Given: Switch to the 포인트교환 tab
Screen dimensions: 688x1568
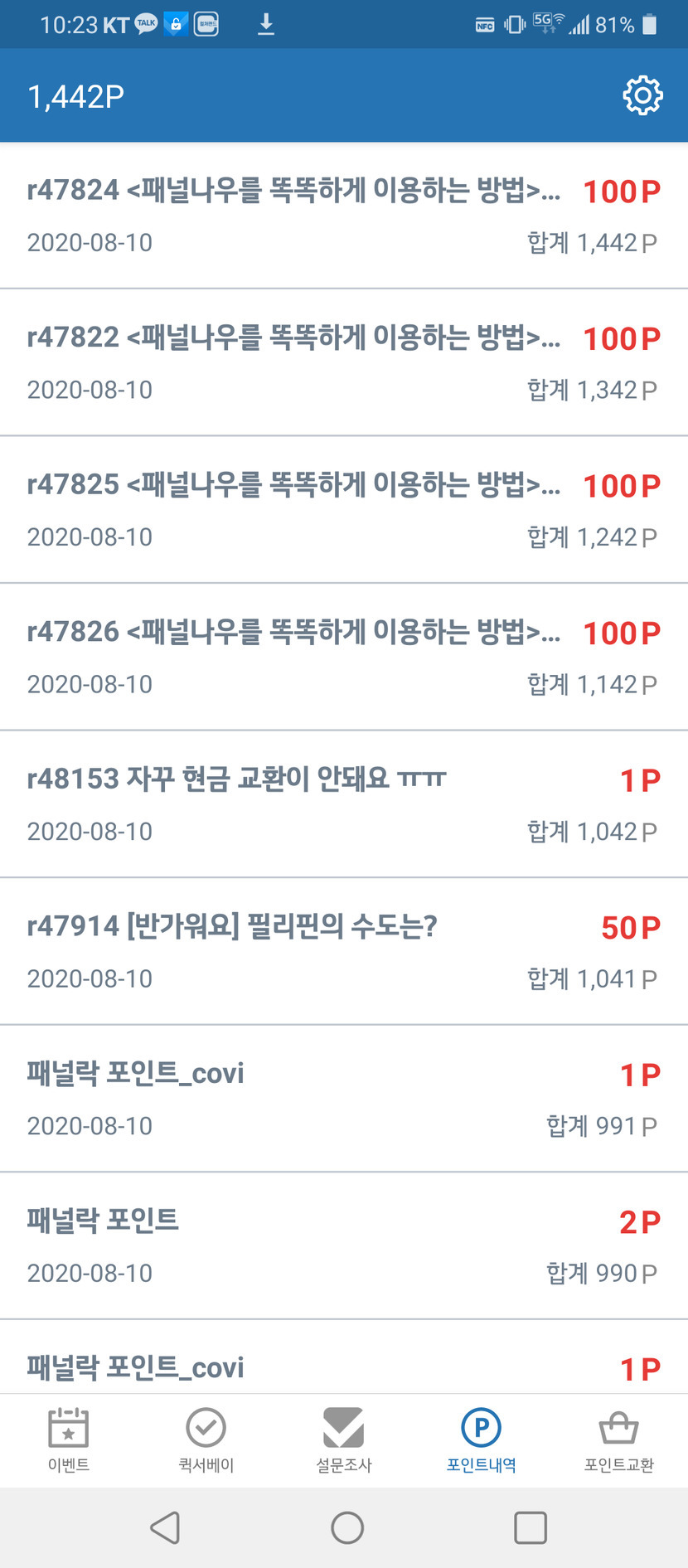Looking at the screenshot, I should click(x=619, y=1439).
